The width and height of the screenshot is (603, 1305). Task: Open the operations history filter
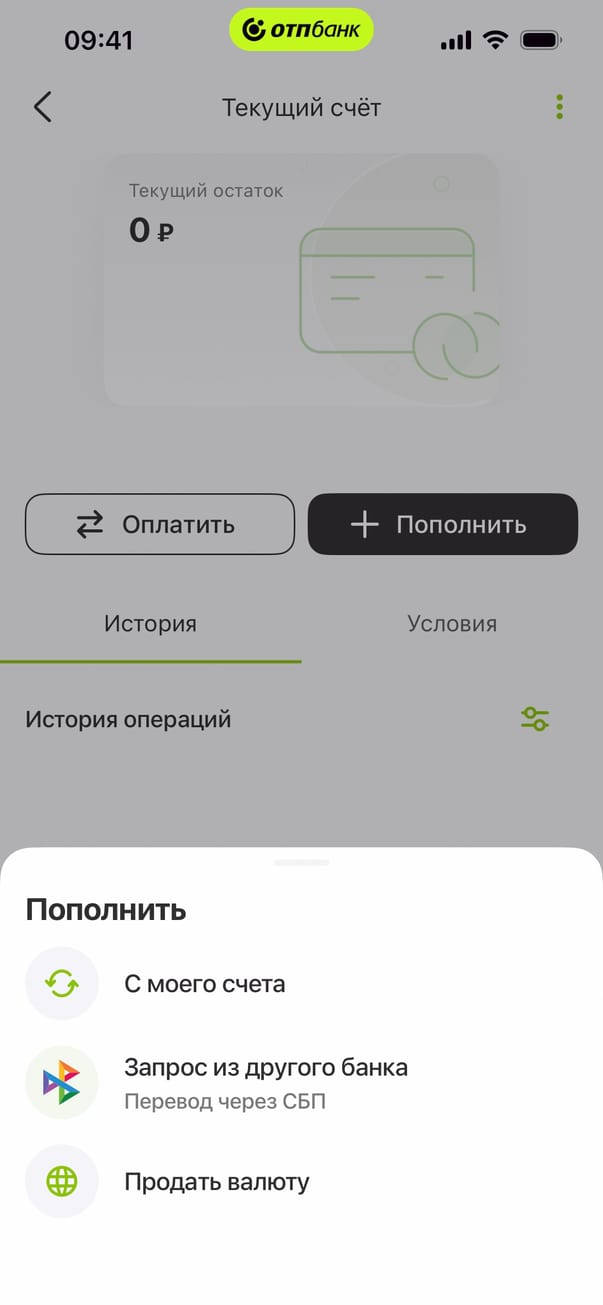535,719
